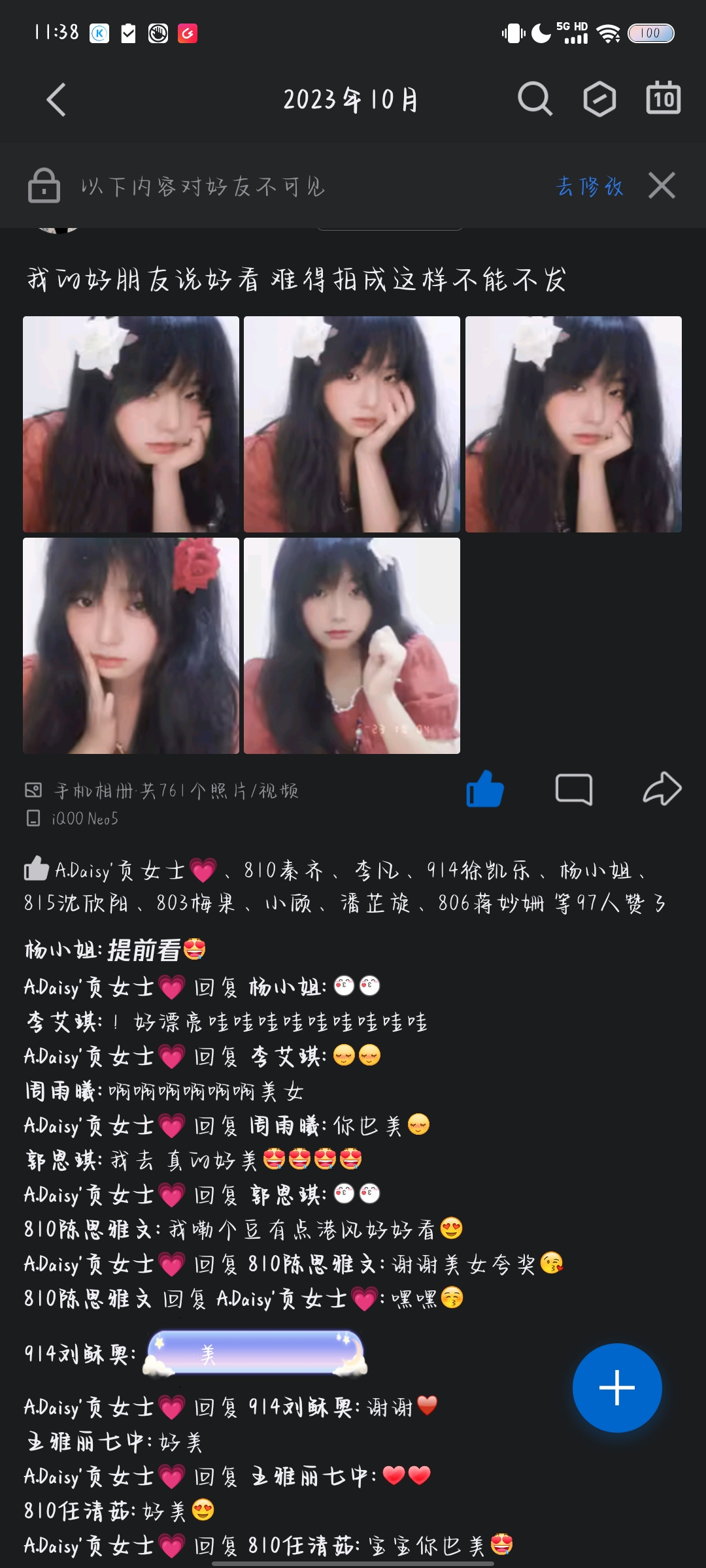Image resolution: width=706 pixels, height=1568 pixels.
Task: Open the photo with the red flower
Action: click(131, 645)
